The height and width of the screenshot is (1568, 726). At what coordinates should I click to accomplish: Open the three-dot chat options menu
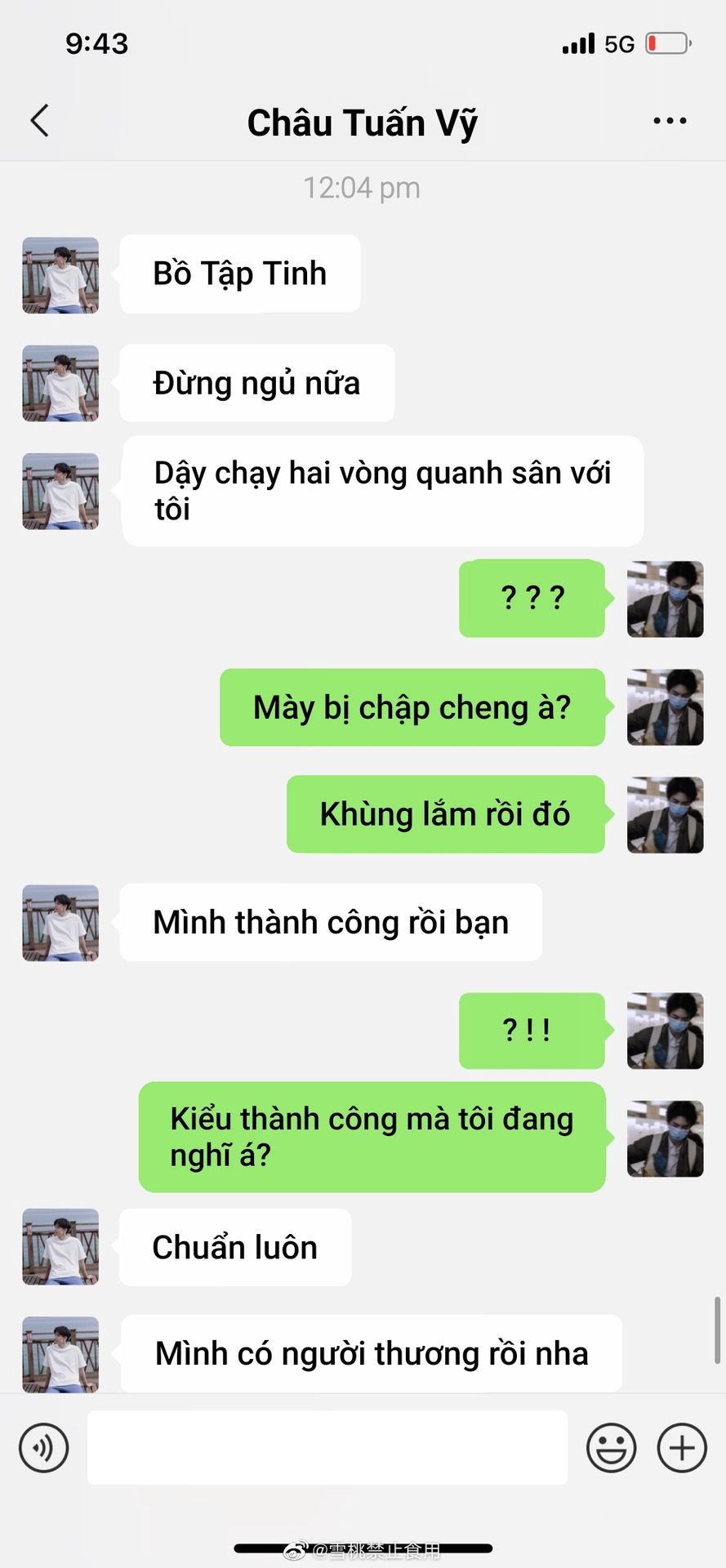[x=670, y=121]
